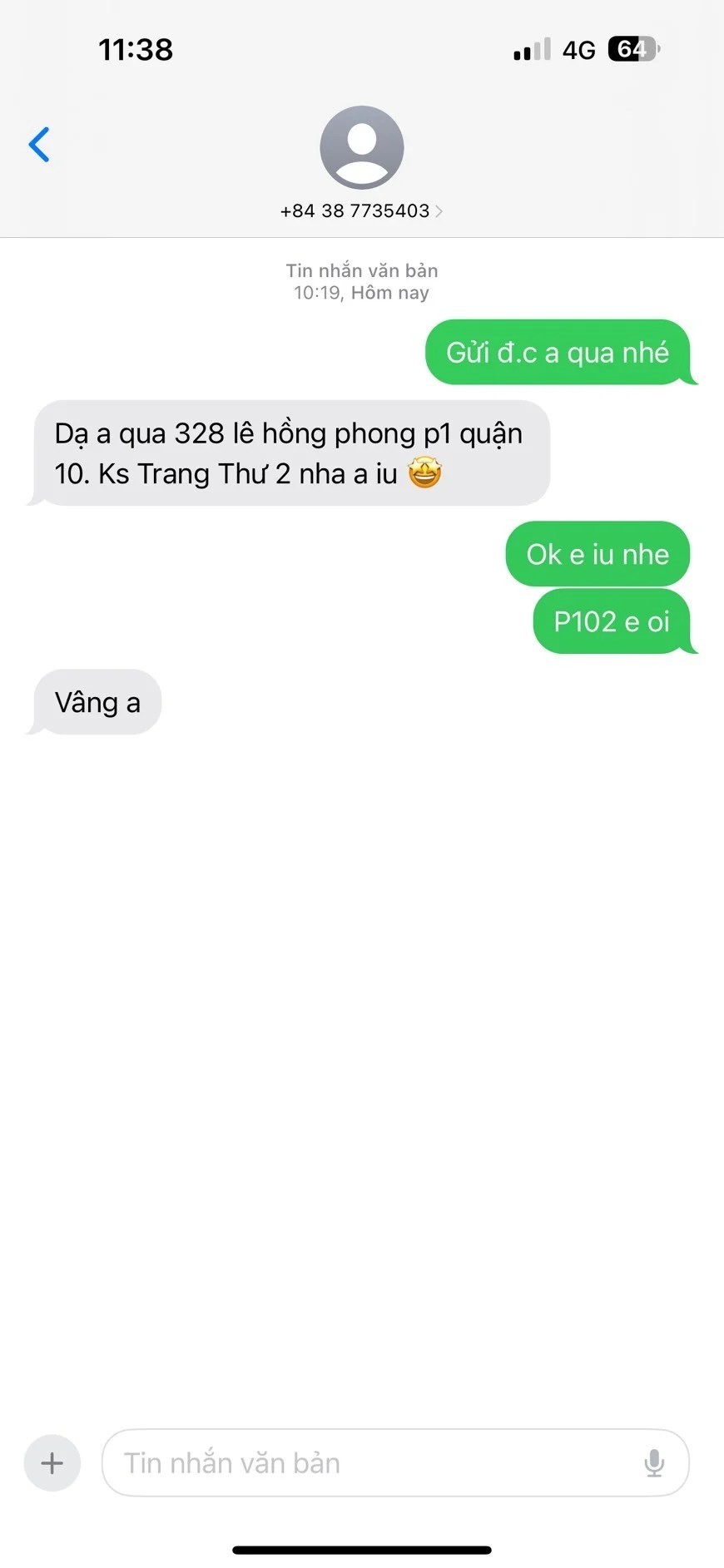Open the plus attachments menu
The height and width of the screenshot is (1568, 724).
pos(52,1463)
